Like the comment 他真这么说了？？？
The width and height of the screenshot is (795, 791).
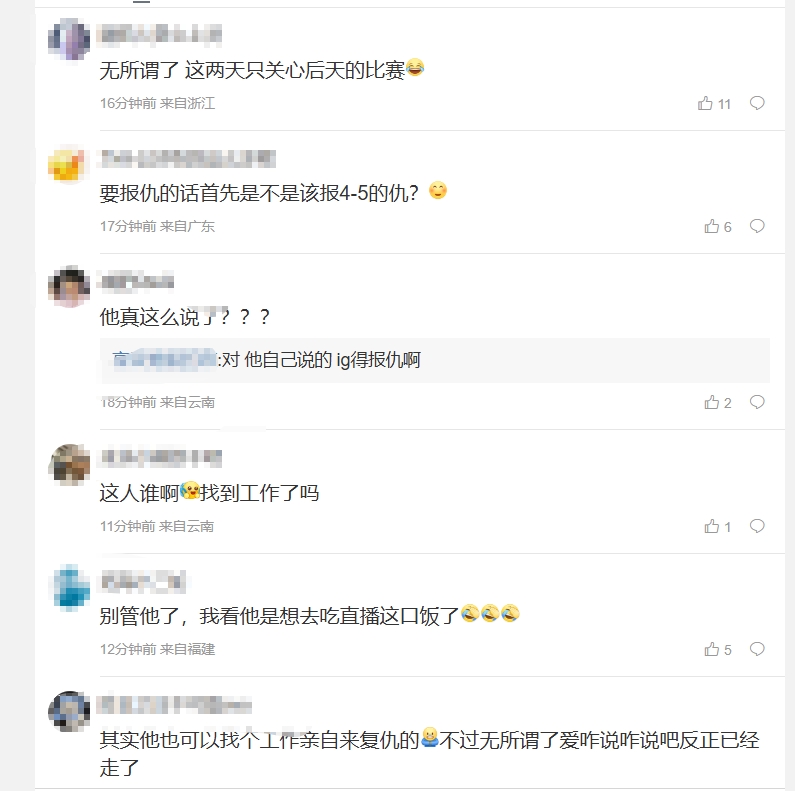711,402
